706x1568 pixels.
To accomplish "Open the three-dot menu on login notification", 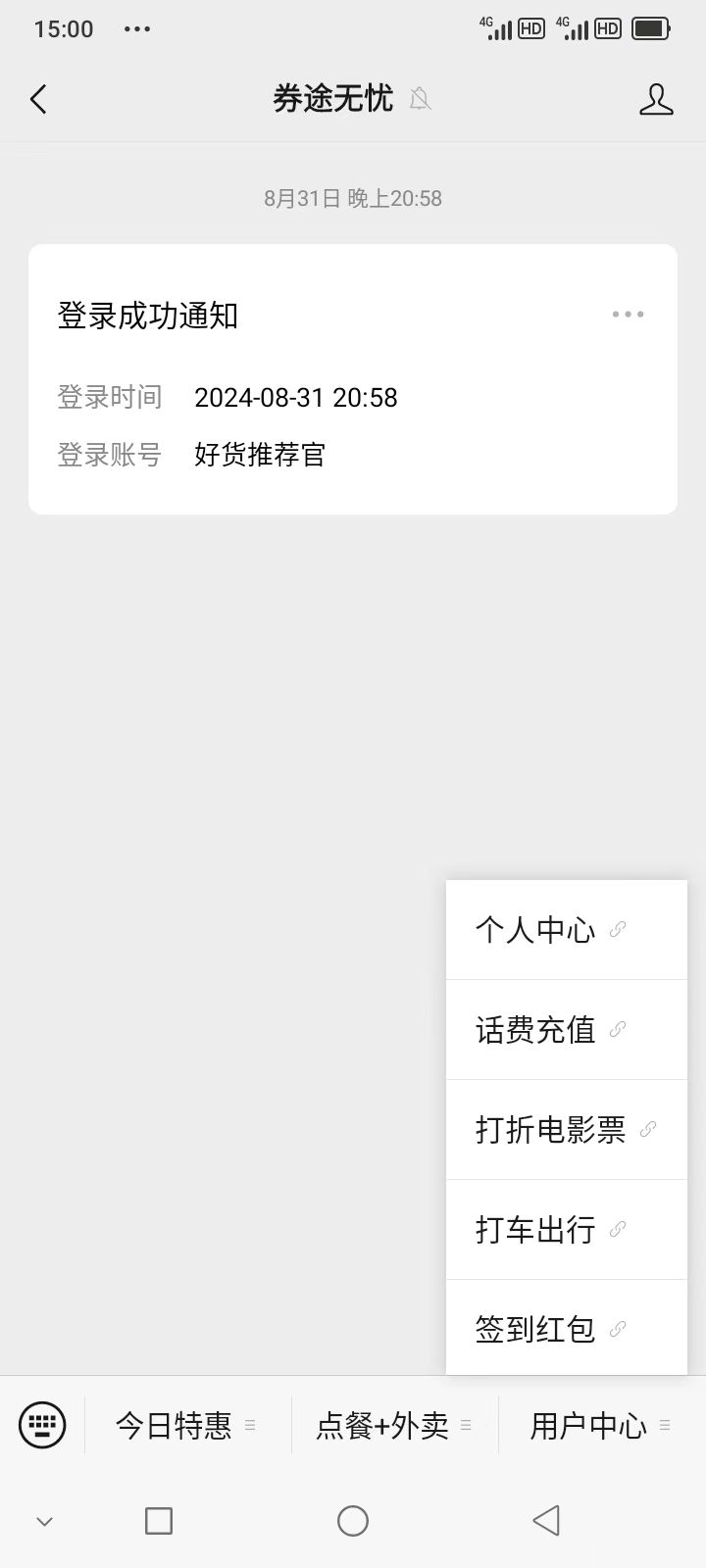I will pyautogui.click(x=628, y=315).
